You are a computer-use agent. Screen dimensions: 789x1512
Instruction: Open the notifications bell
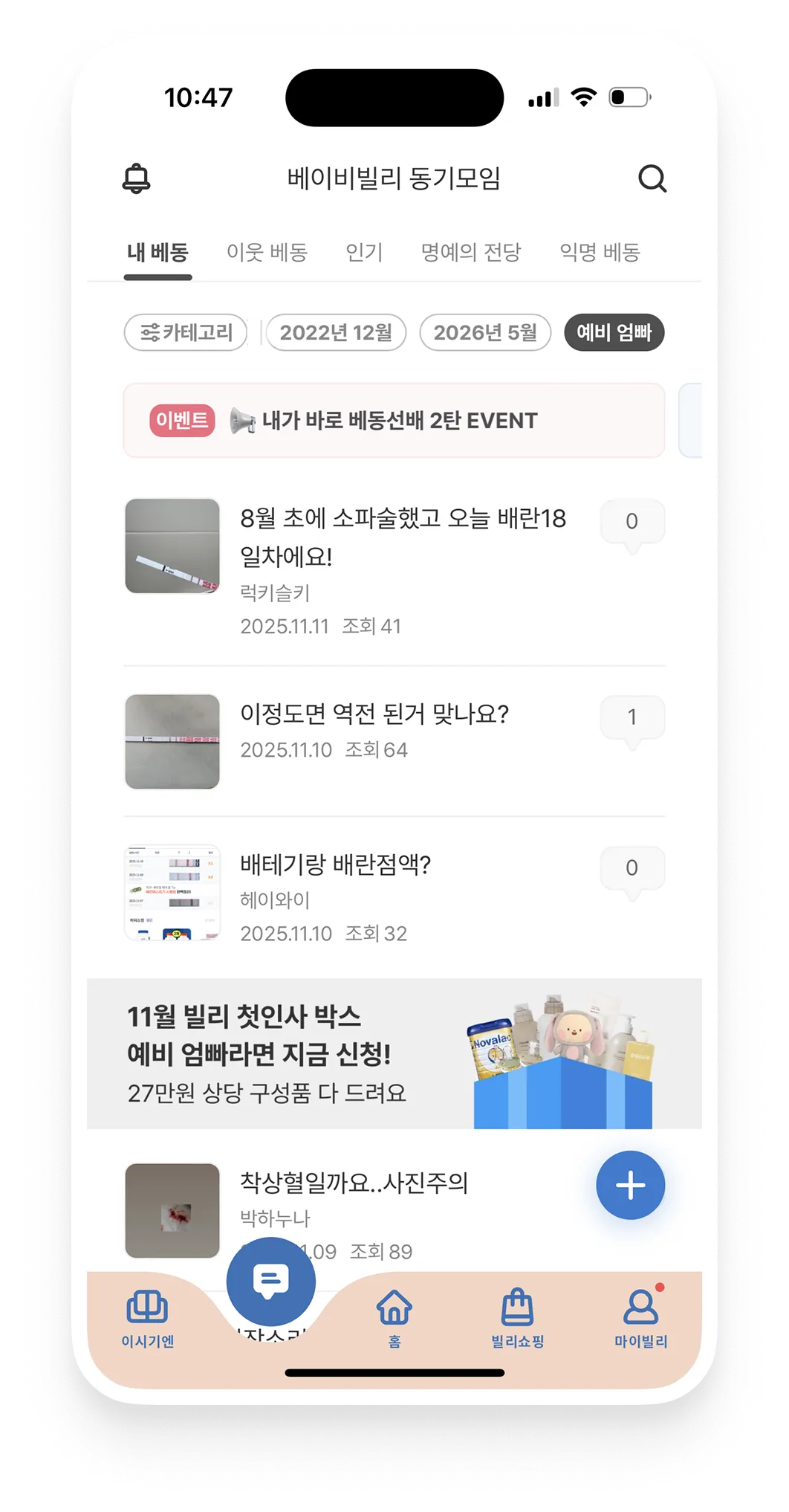point(137,178)
